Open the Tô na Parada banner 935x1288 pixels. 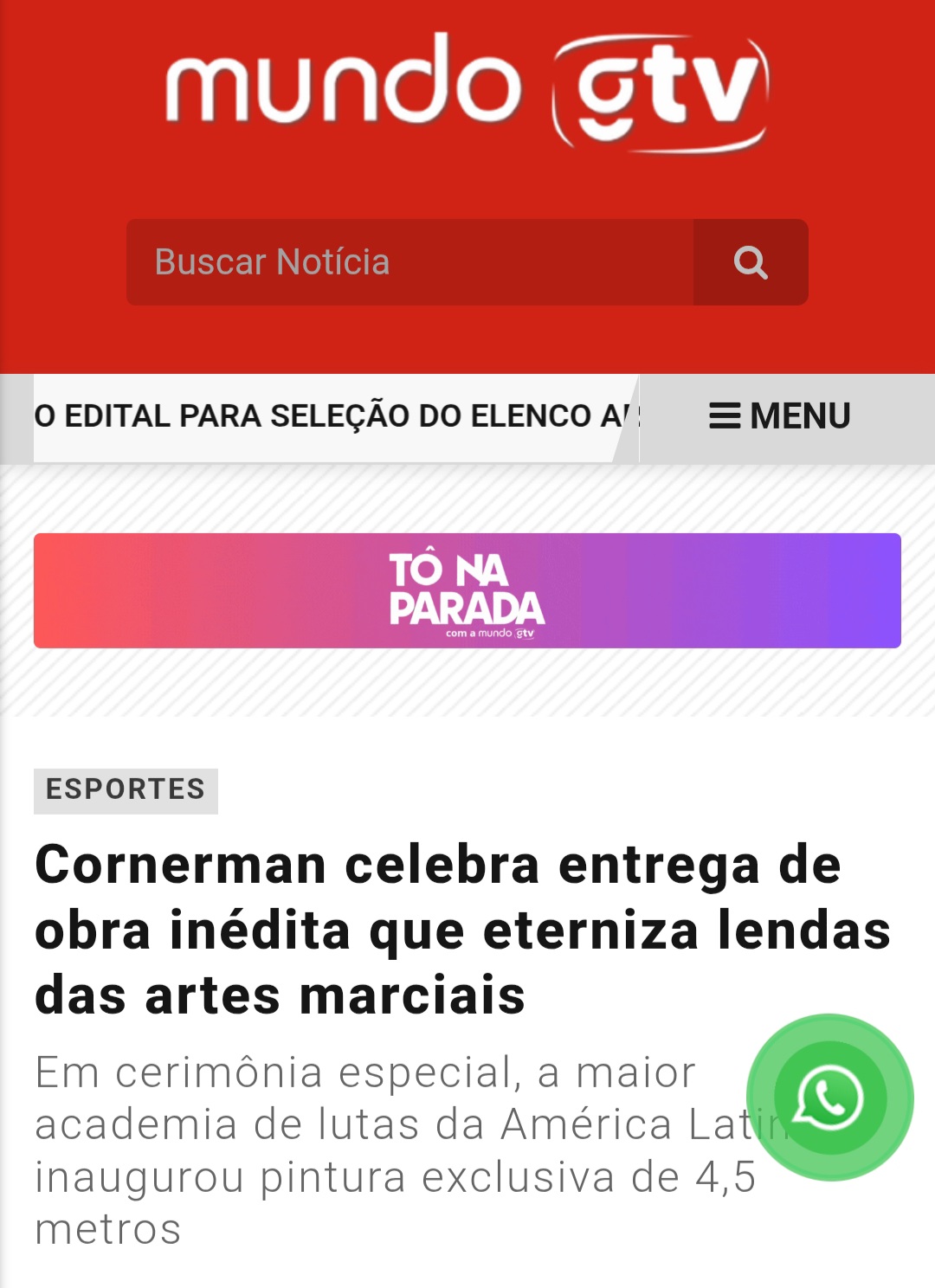[x=467, y=590]
